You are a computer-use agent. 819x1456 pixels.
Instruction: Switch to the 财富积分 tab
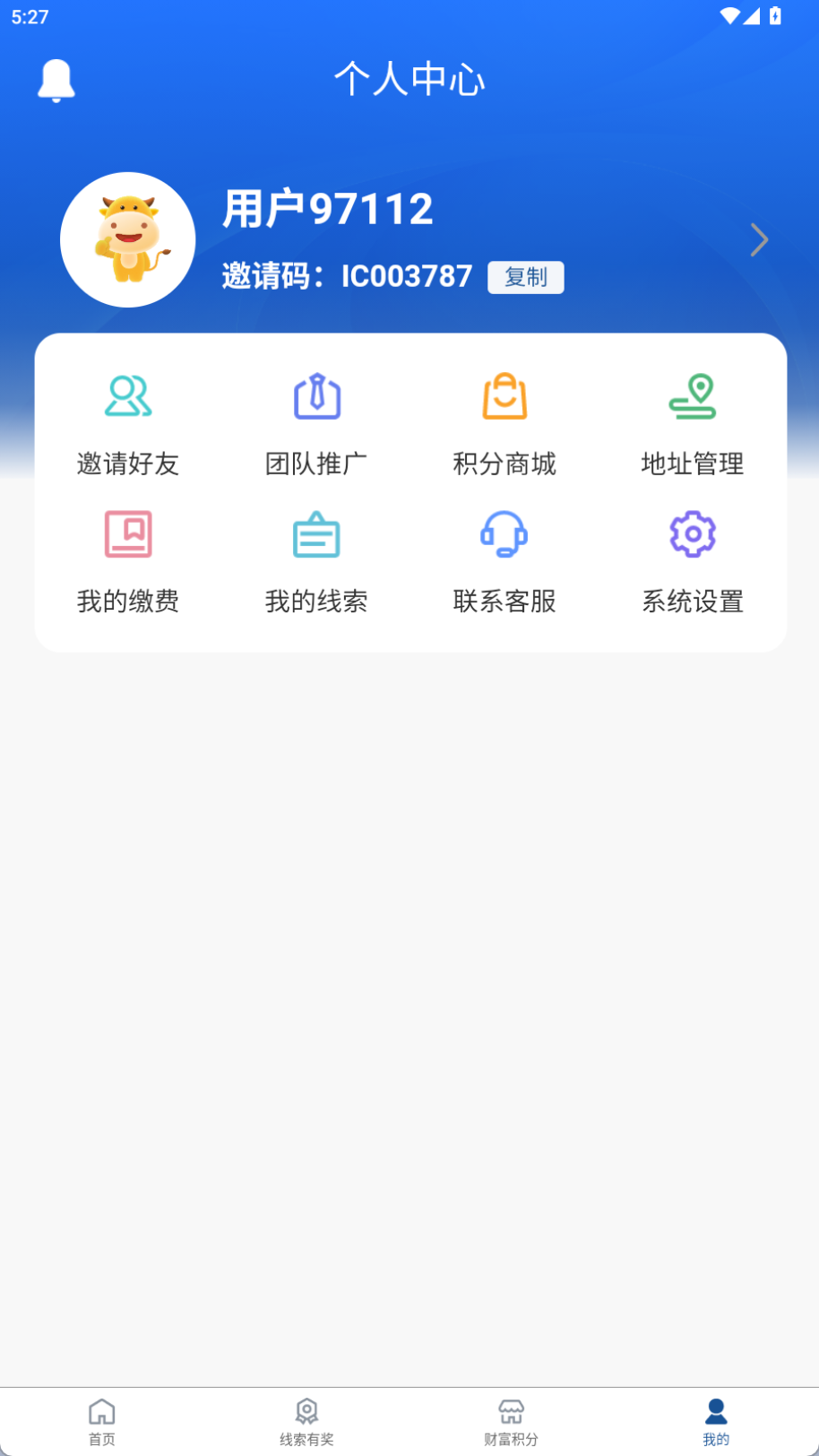511,1421
